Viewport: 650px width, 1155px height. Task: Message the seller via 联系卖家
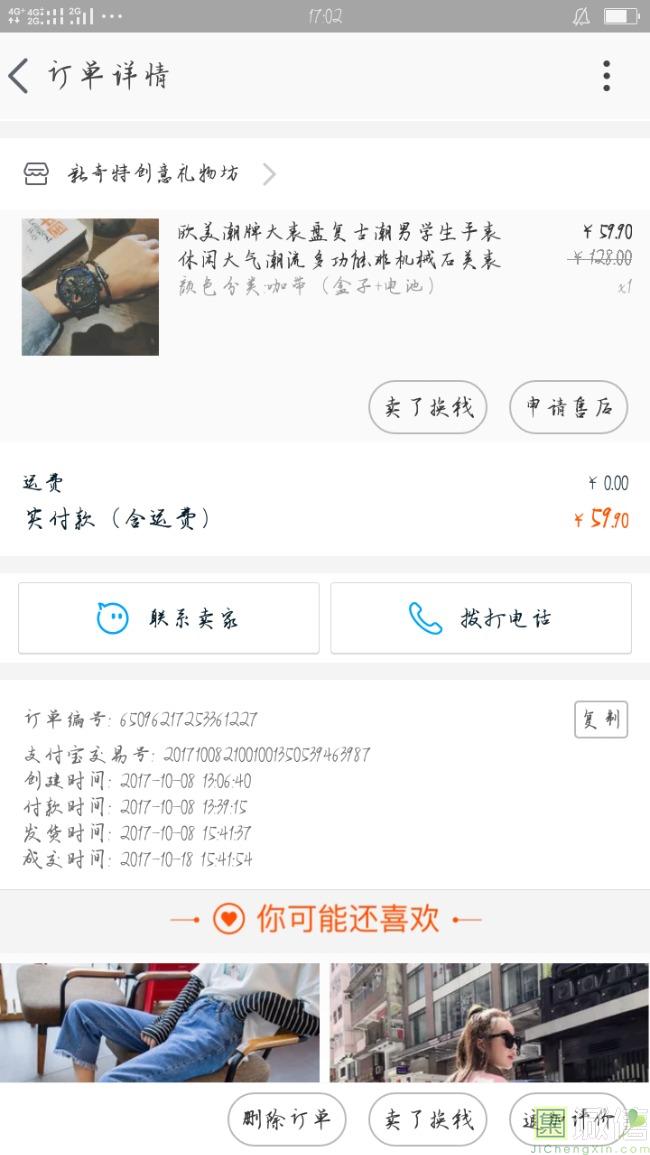pyautogui.click(x=168, y=618)
